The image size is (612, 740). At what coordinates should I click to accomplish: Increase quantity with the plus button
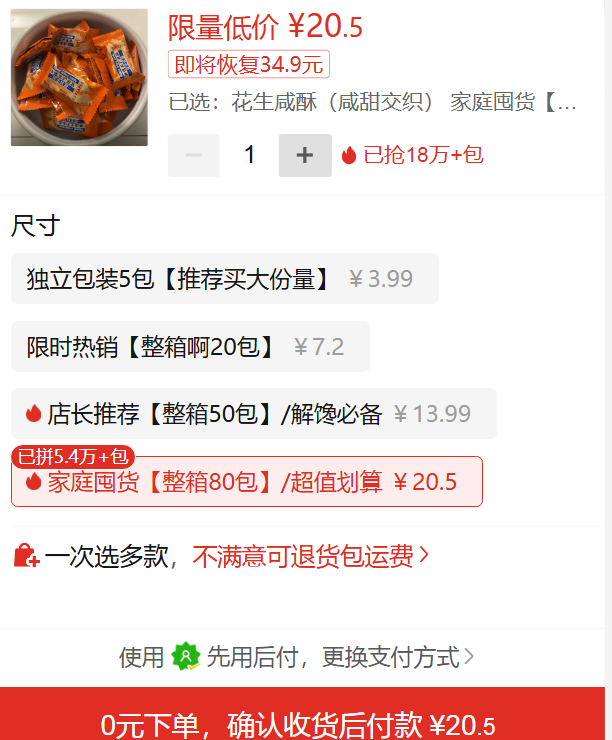pyautogui.click(x=305, y=155)
